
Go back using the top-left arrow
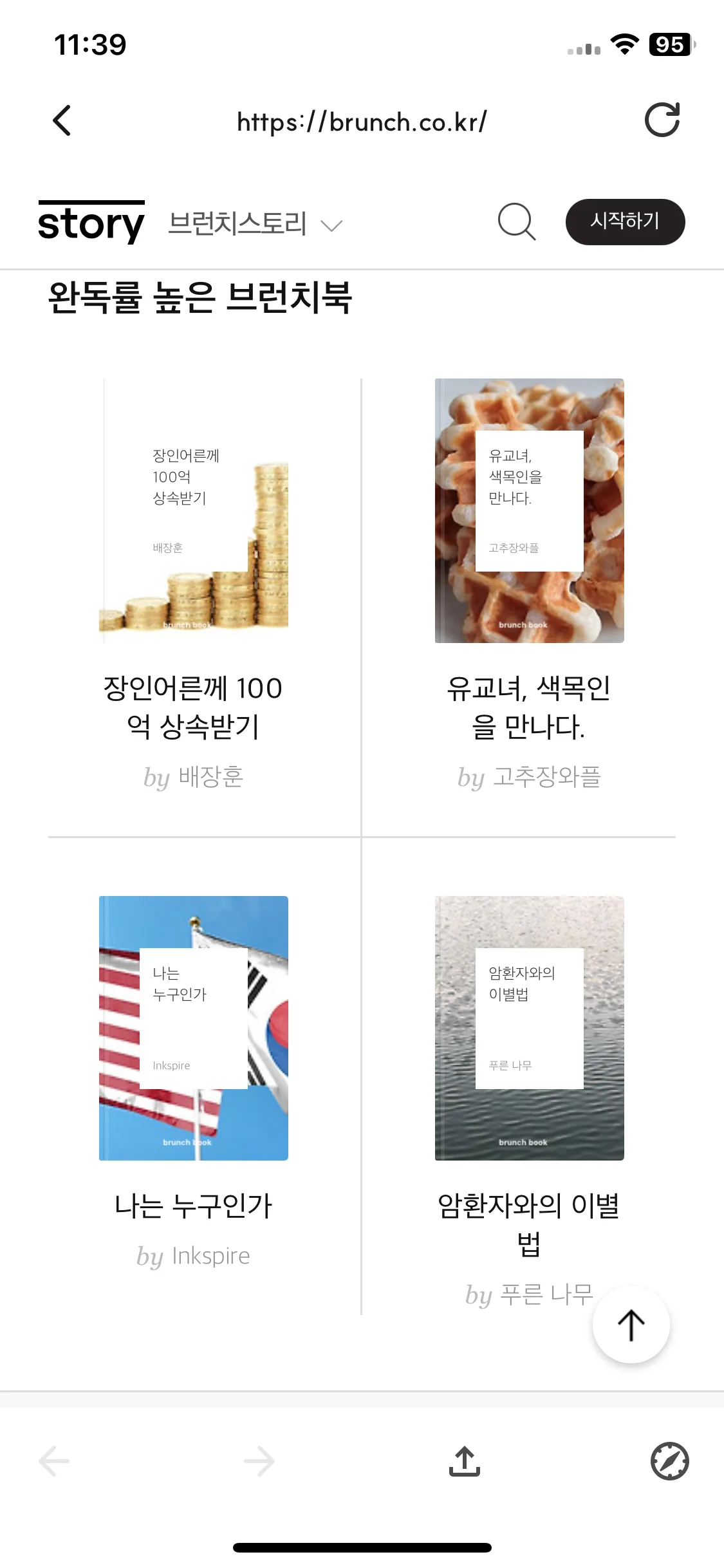[x=62, y=120]
